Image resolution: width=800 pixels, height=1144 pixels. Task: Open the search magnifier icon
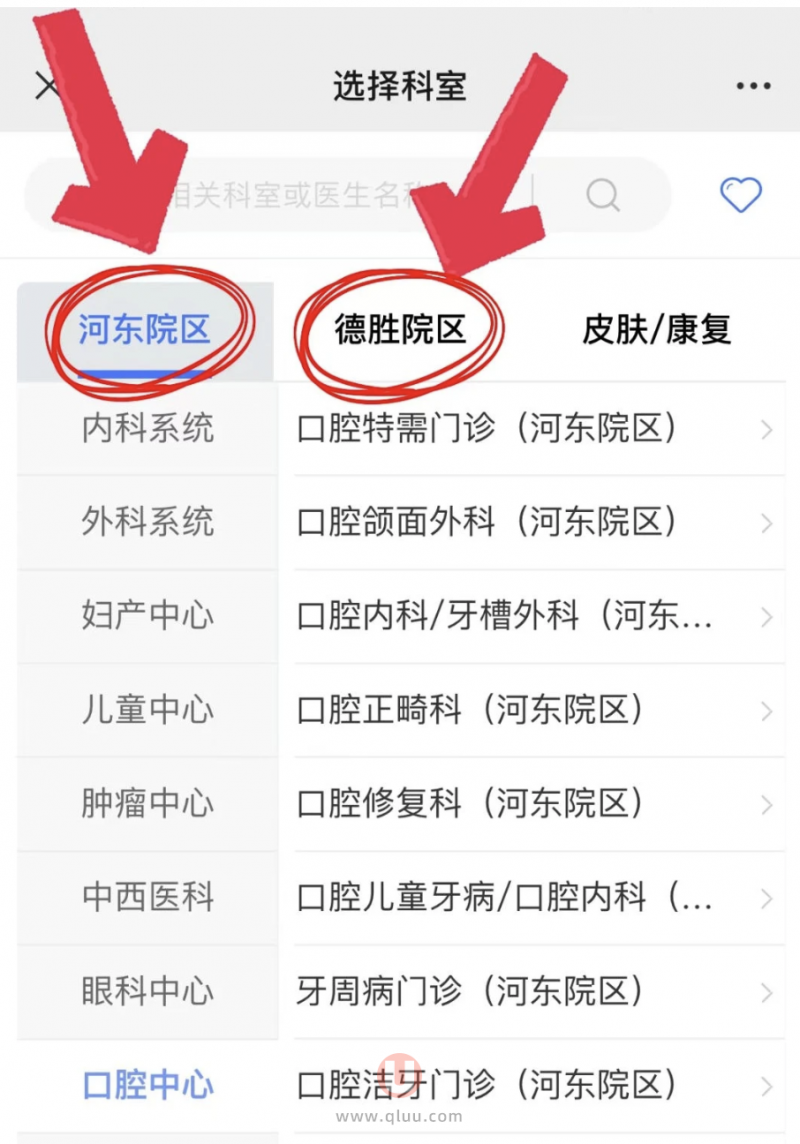(x=603, y=195)
